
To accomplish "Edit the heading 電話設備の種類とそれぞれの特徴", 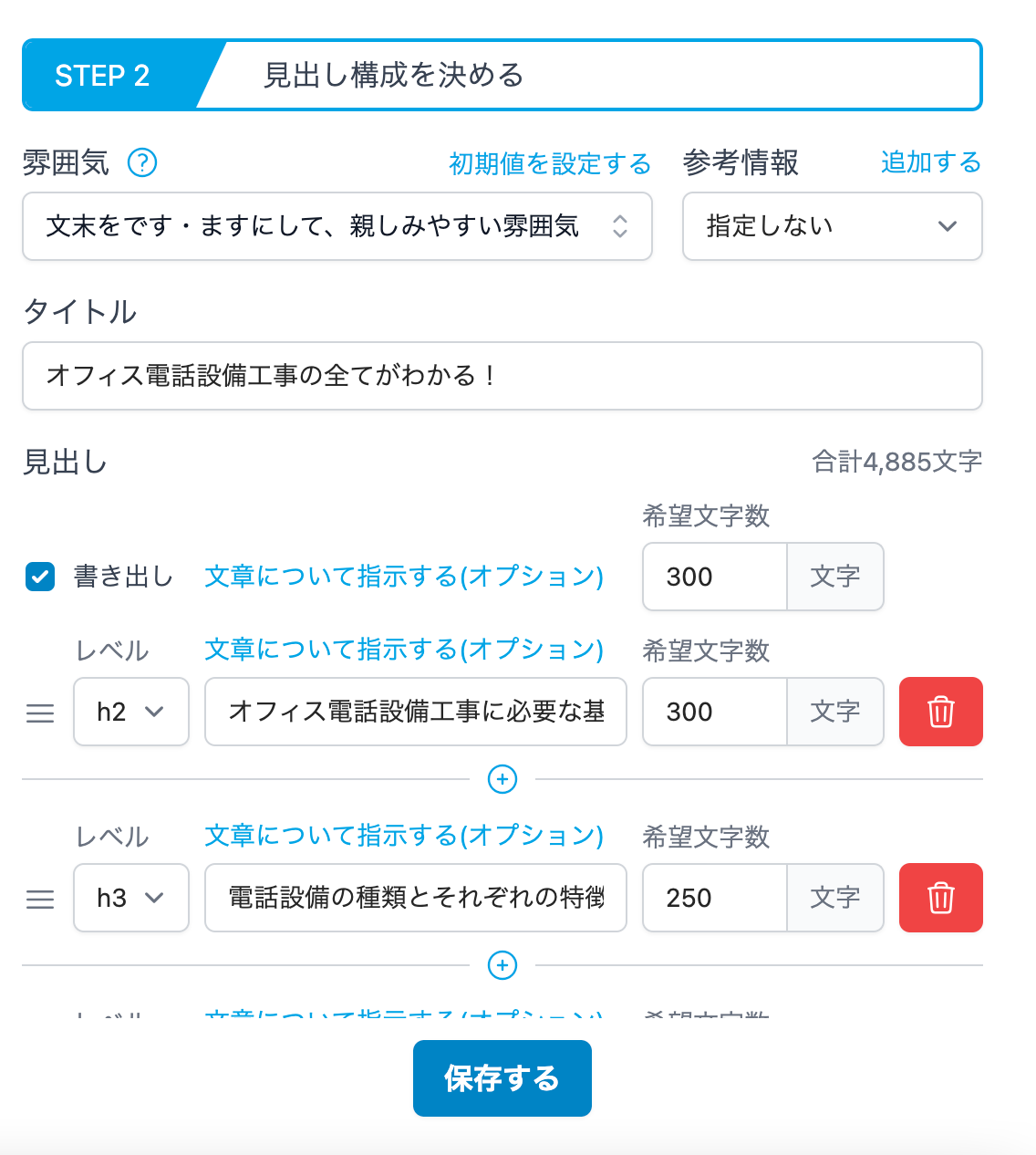I will pos(416,898).
